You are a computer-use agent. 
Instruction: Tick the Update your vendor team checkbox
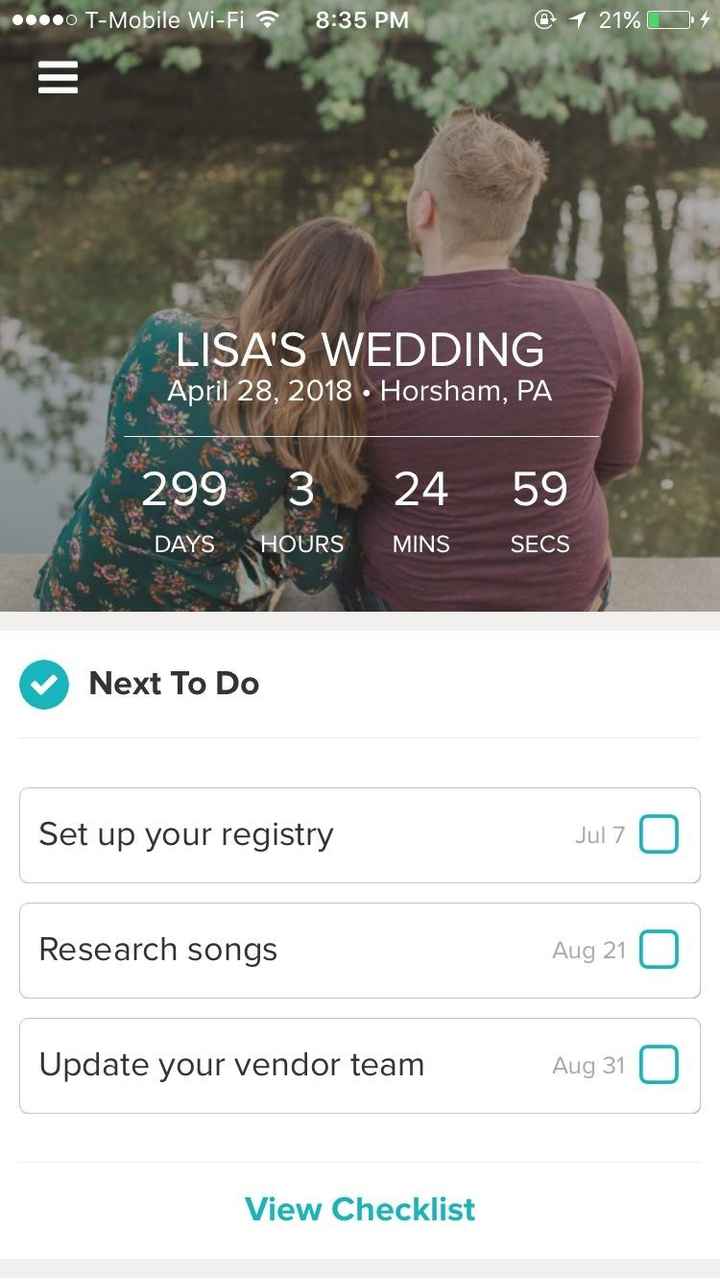pyautogui.click(x=658, y=1065)
